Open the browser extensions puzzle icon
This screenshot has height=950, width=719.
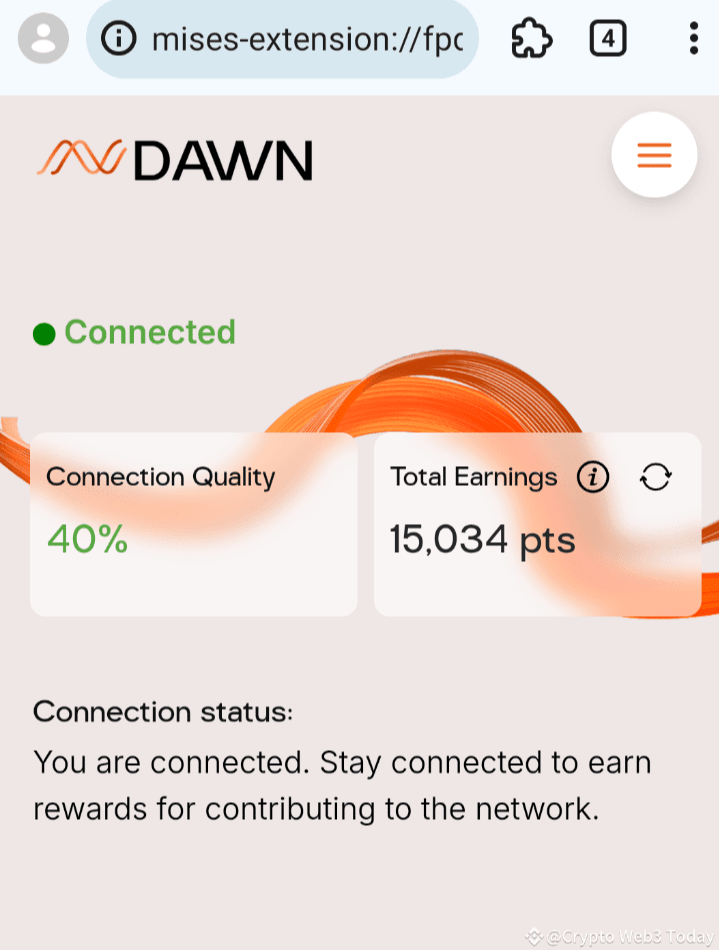pos(532,40)
